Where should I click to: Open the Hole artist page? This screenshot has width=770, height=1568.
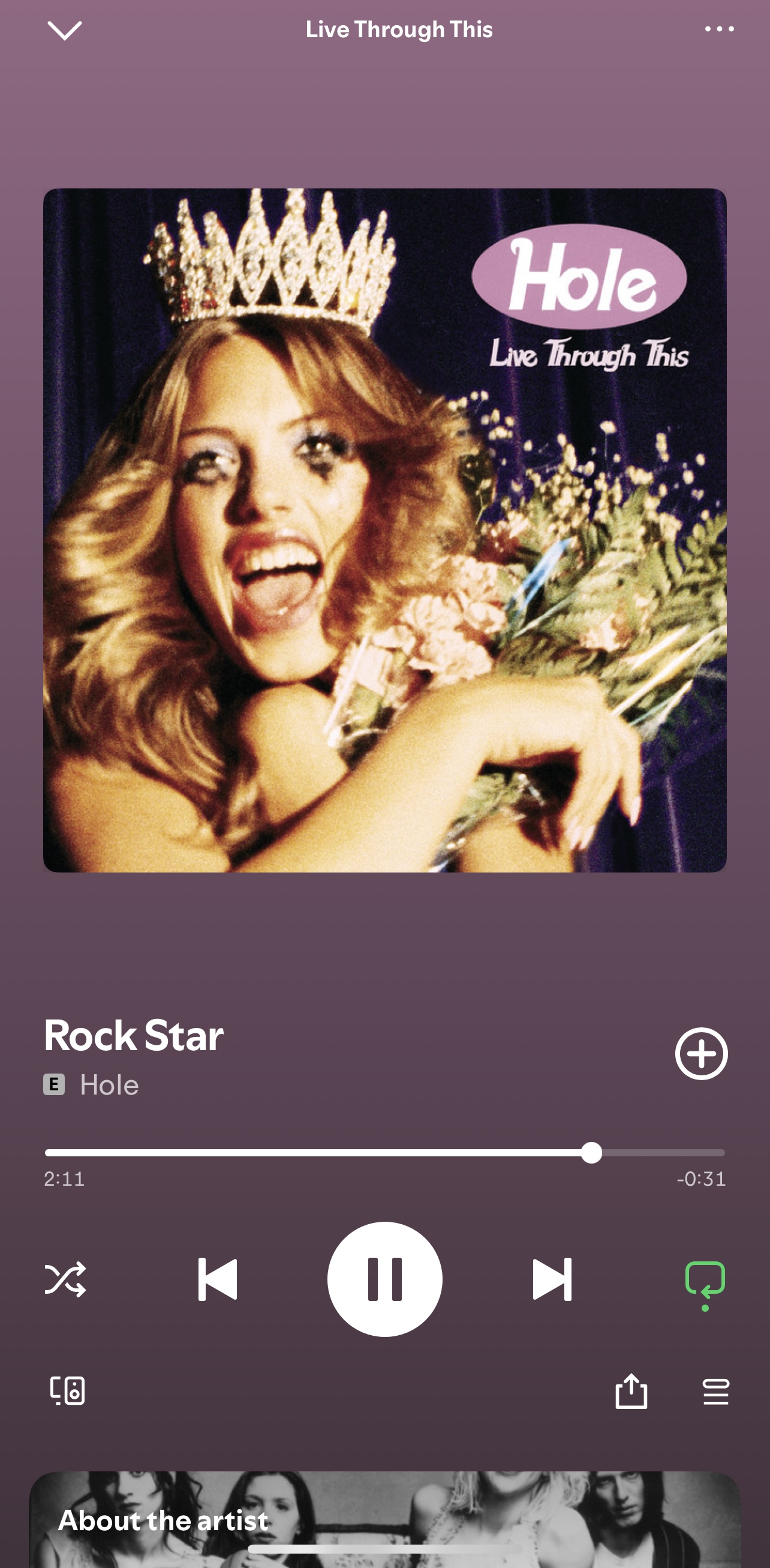click(x=110, y=1085)
